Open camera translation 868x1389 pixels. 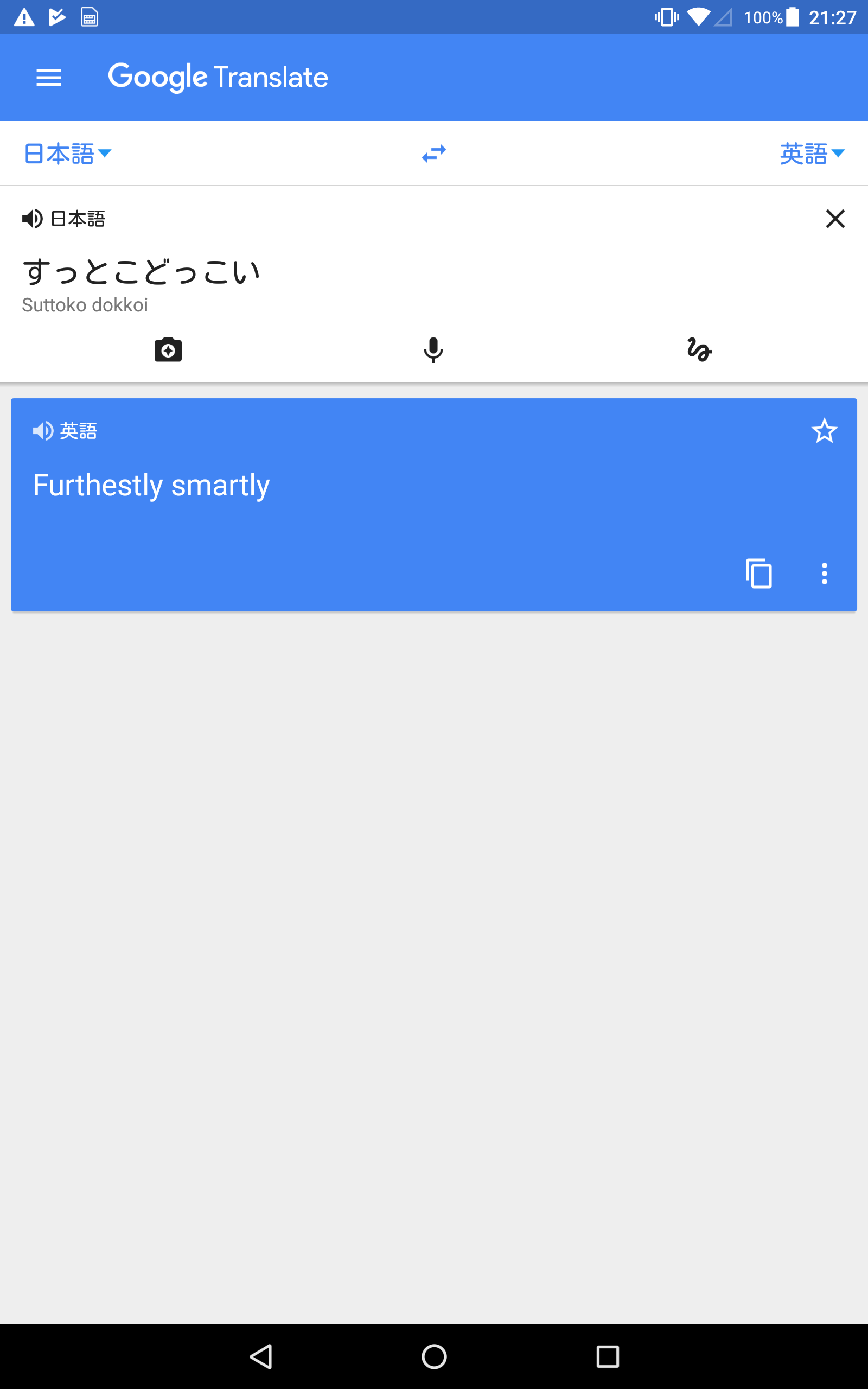[x=168, y=350]
